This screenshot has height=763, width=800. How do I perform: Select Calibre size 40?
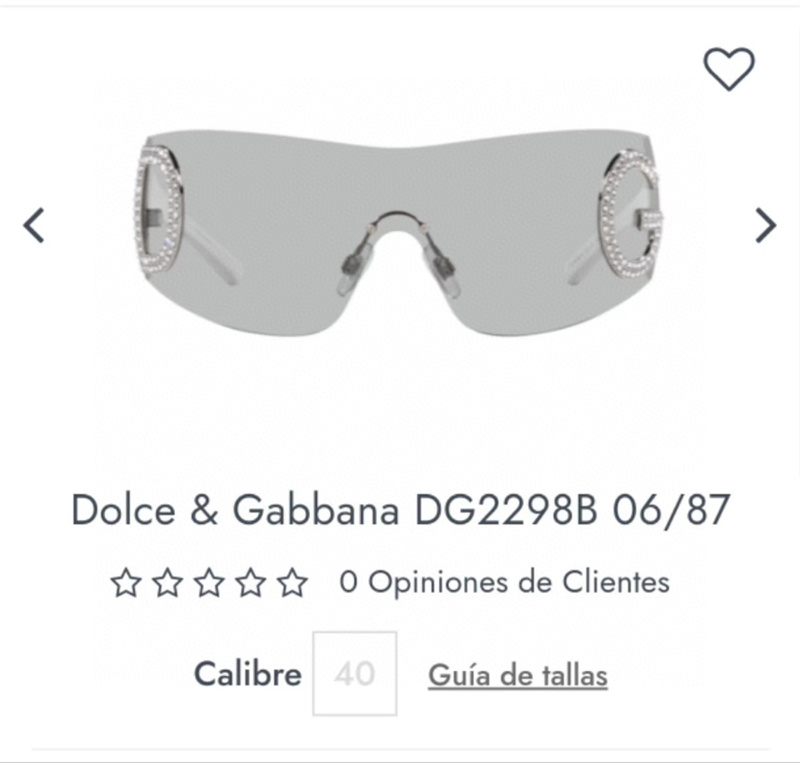pyautogui.click(x=354, y=674)
